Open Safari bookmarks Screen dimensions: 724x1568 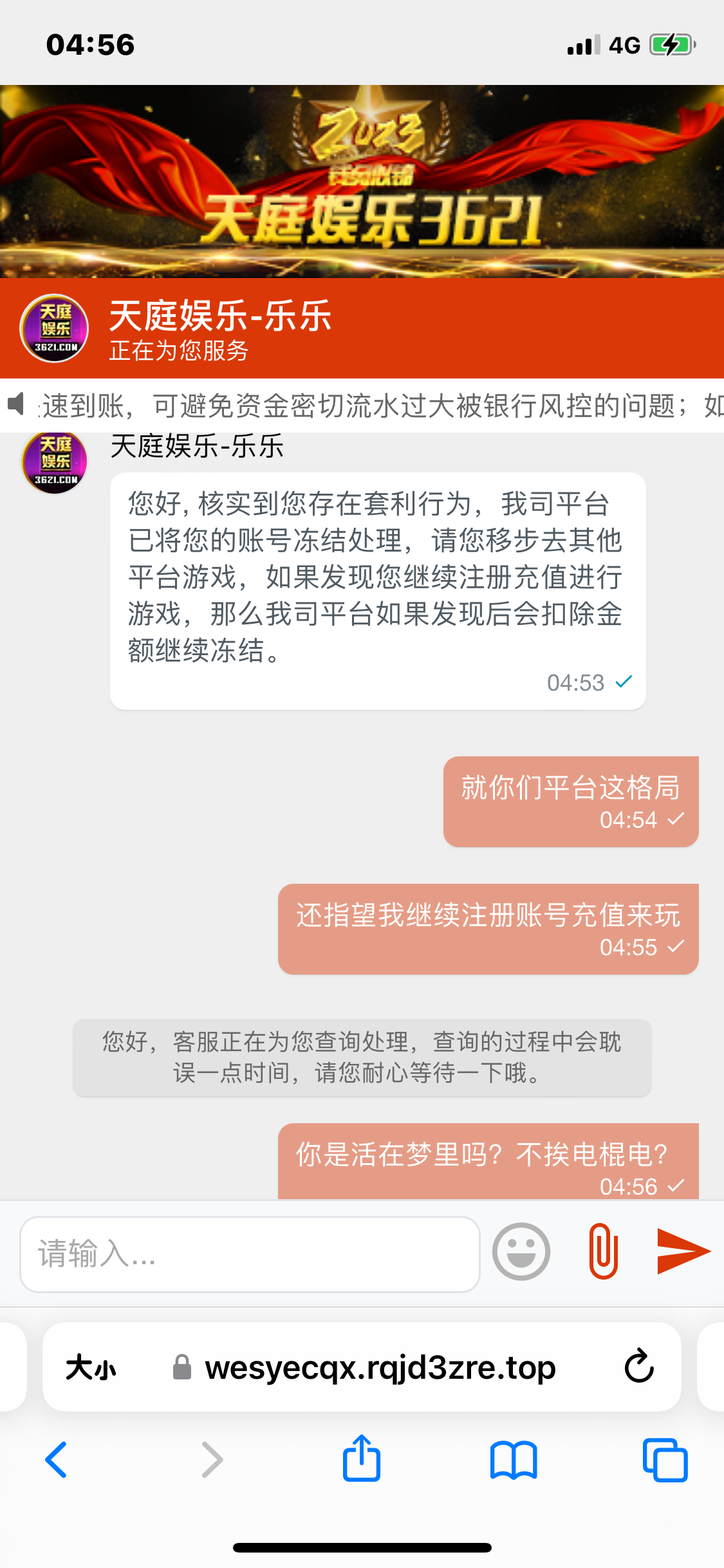point(513,1460)
